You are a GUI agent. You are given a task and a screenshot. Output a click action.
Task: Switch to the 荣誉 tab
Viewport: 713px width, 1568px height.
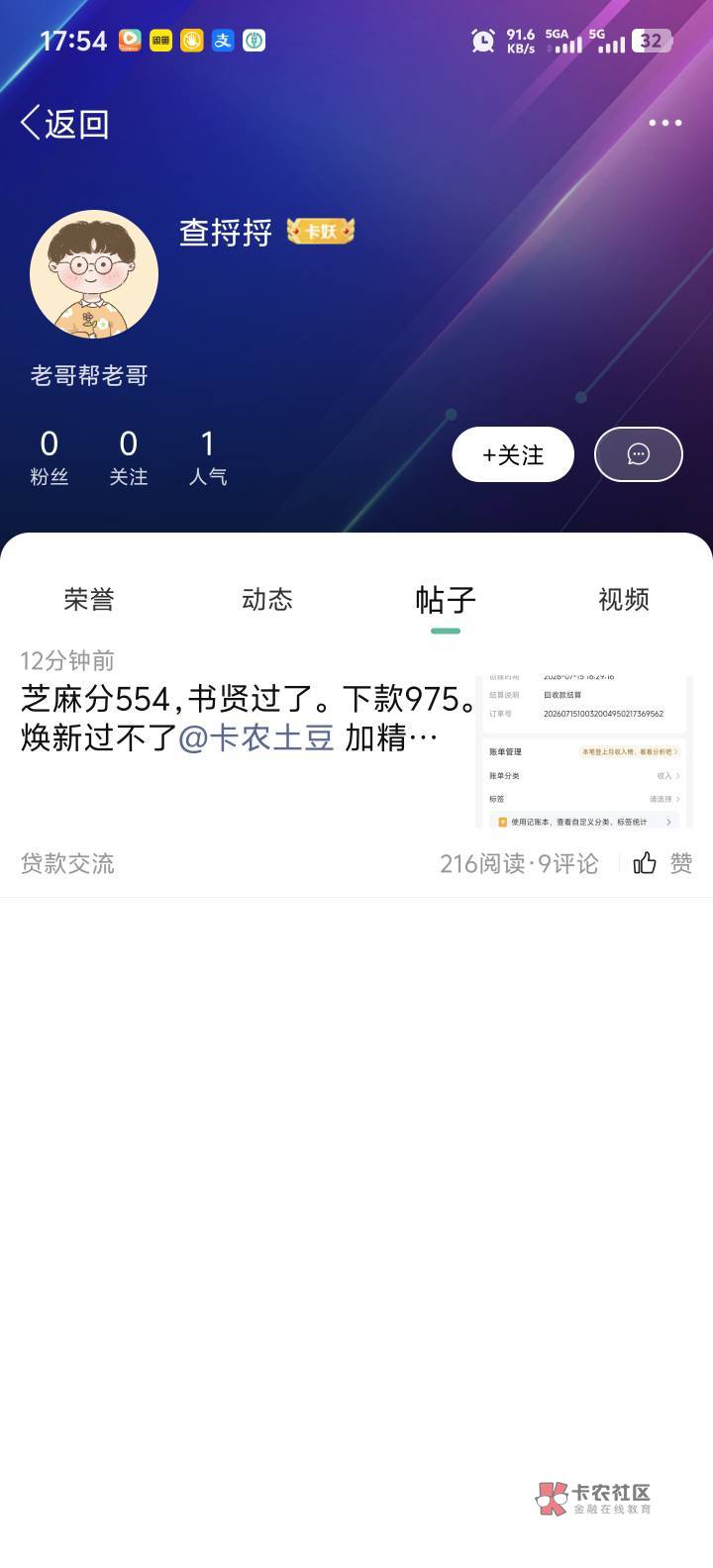89,599
